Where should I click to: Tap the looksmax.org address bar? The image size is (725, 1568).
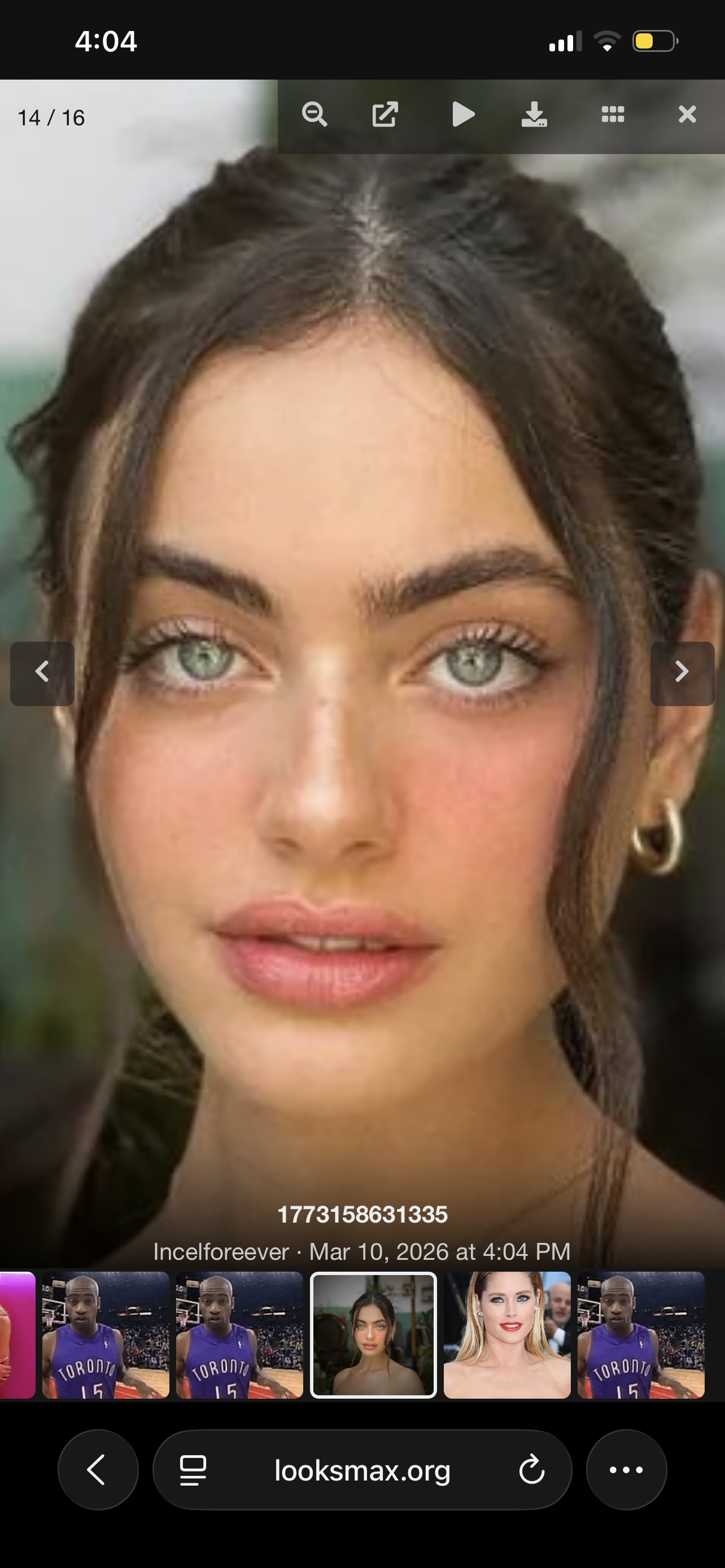tap(362, 1470)
